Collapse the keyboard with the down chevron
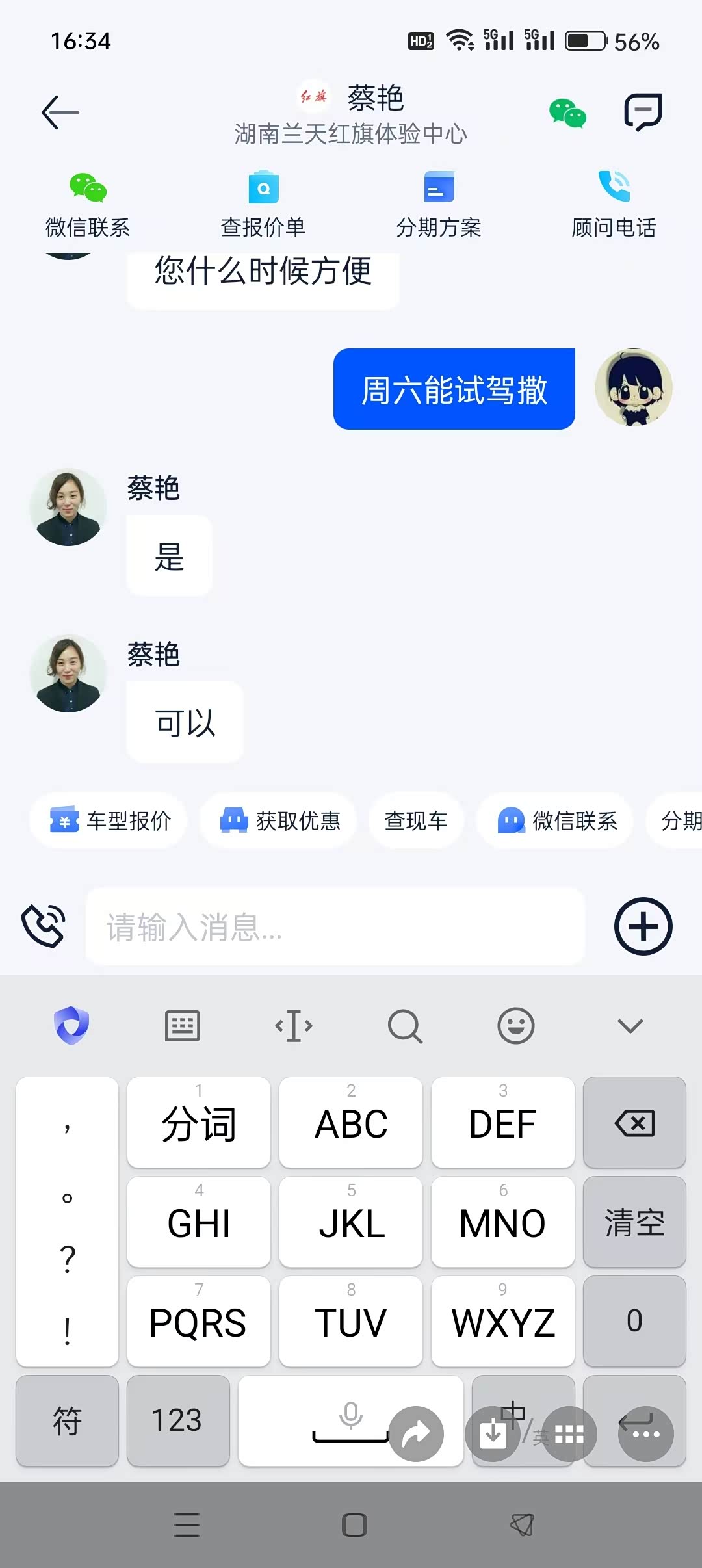The width and height of the screenshot is (702, 1568). pos(630,1026)
